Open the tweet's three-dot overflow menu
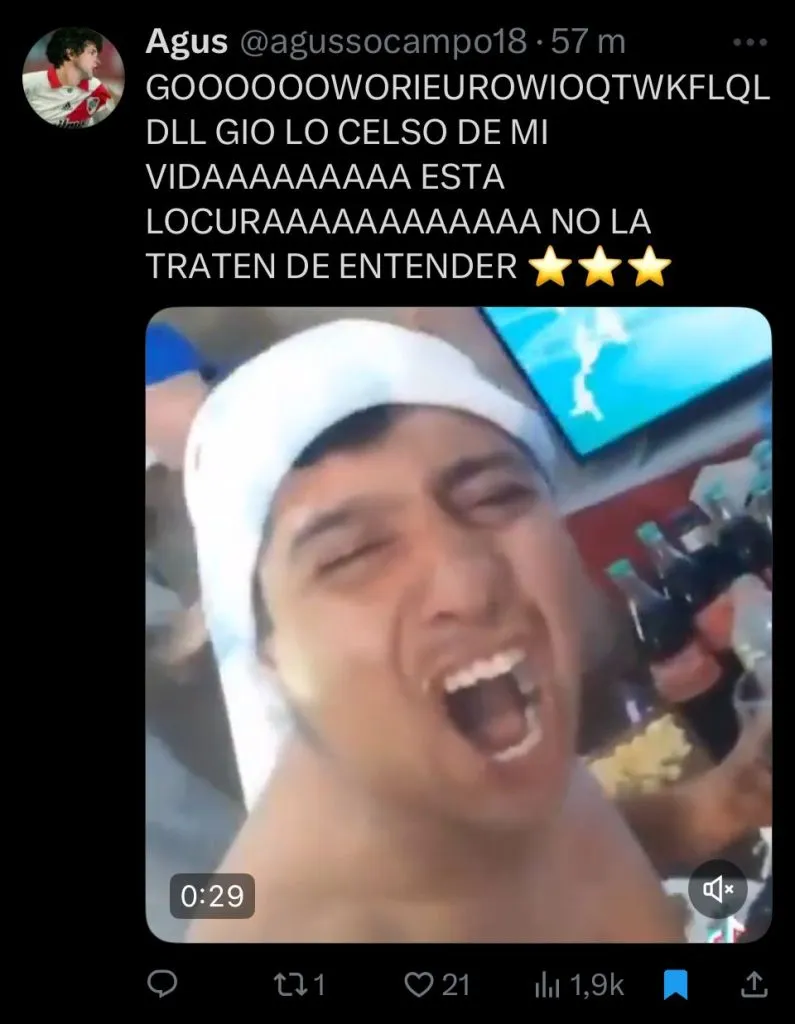The width and height of the screenshot is (795, 1024). coord(749,43)
